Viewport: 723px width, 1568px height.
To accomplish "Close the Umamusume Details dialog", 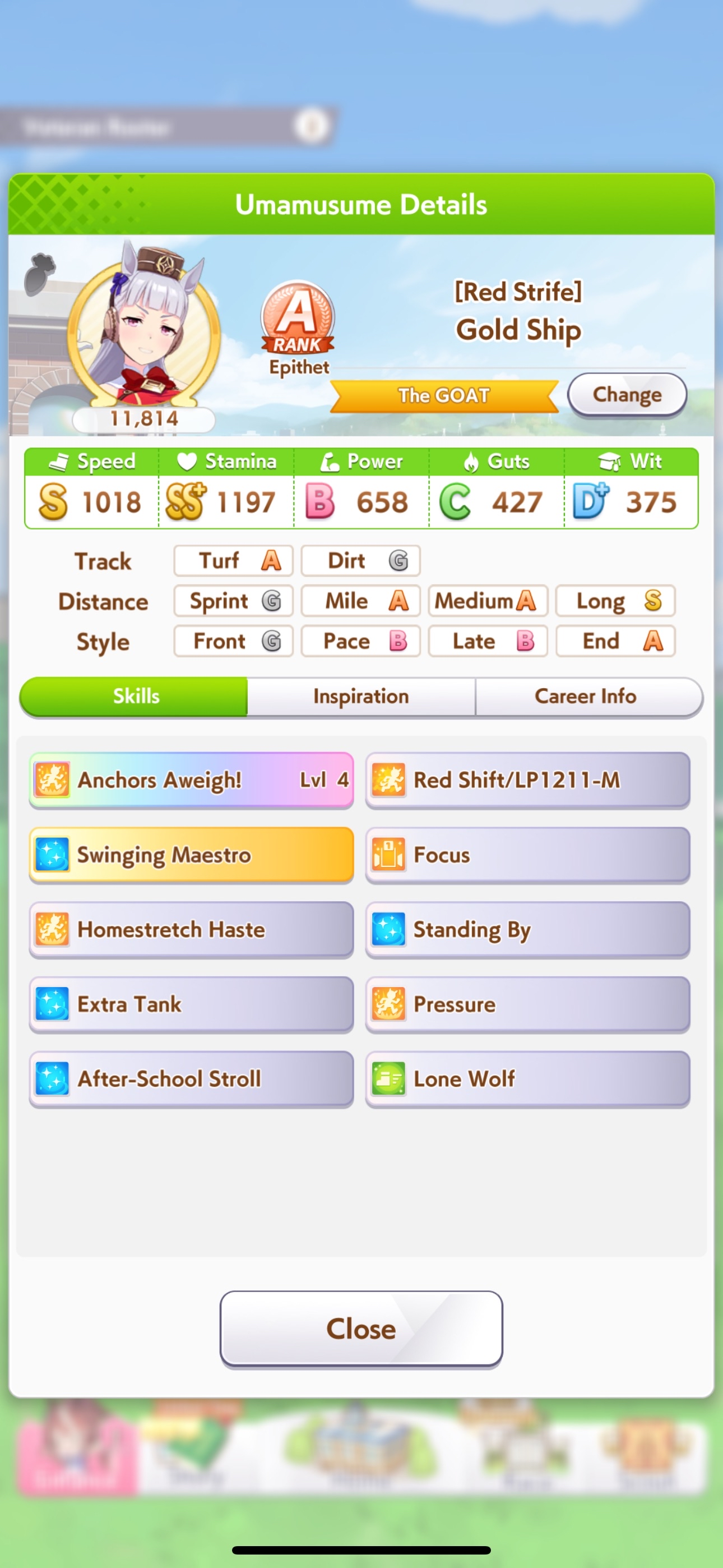I will pos(361,1329).
